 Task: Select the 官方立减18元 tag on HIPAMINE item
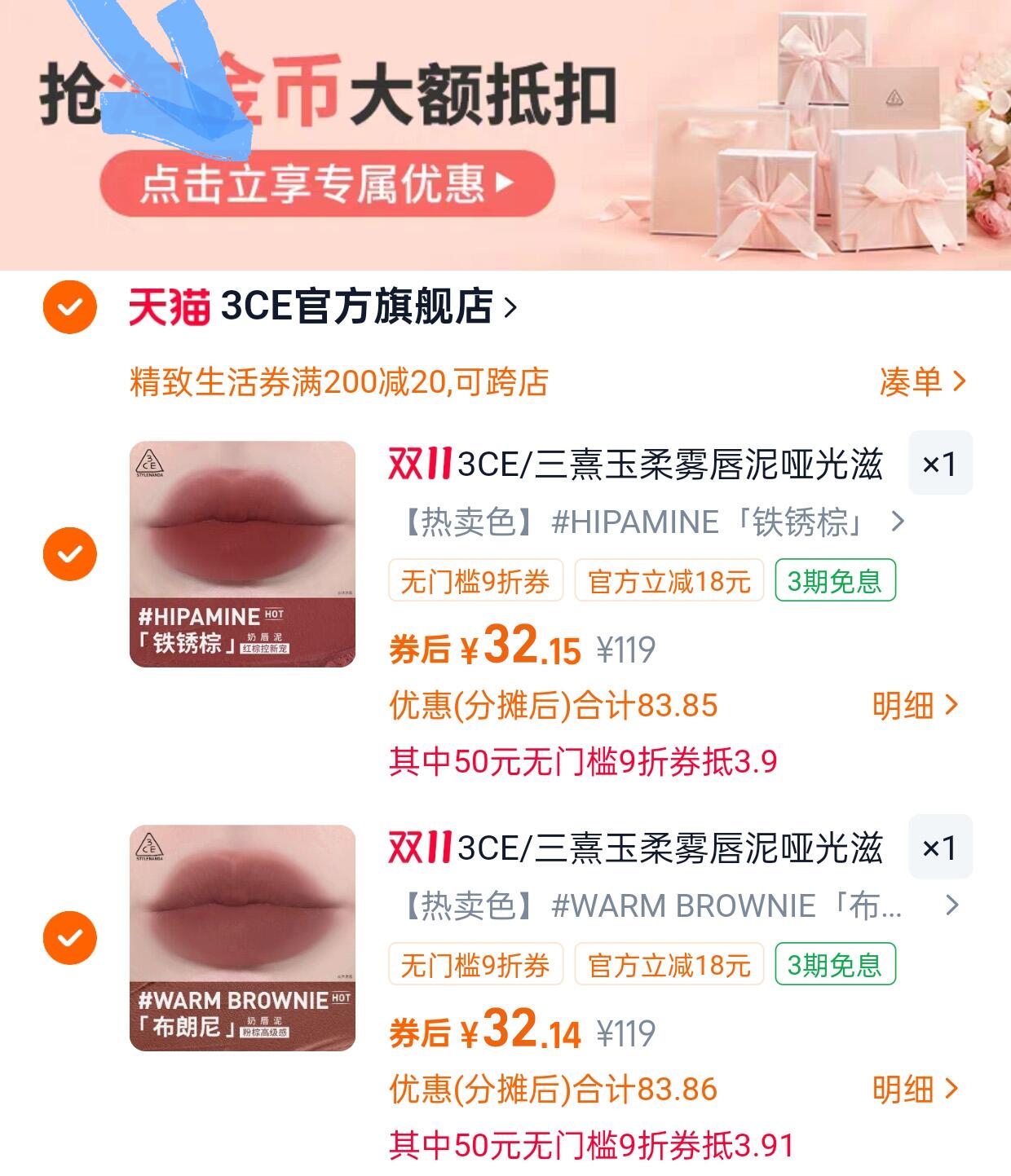coord(667,581)
